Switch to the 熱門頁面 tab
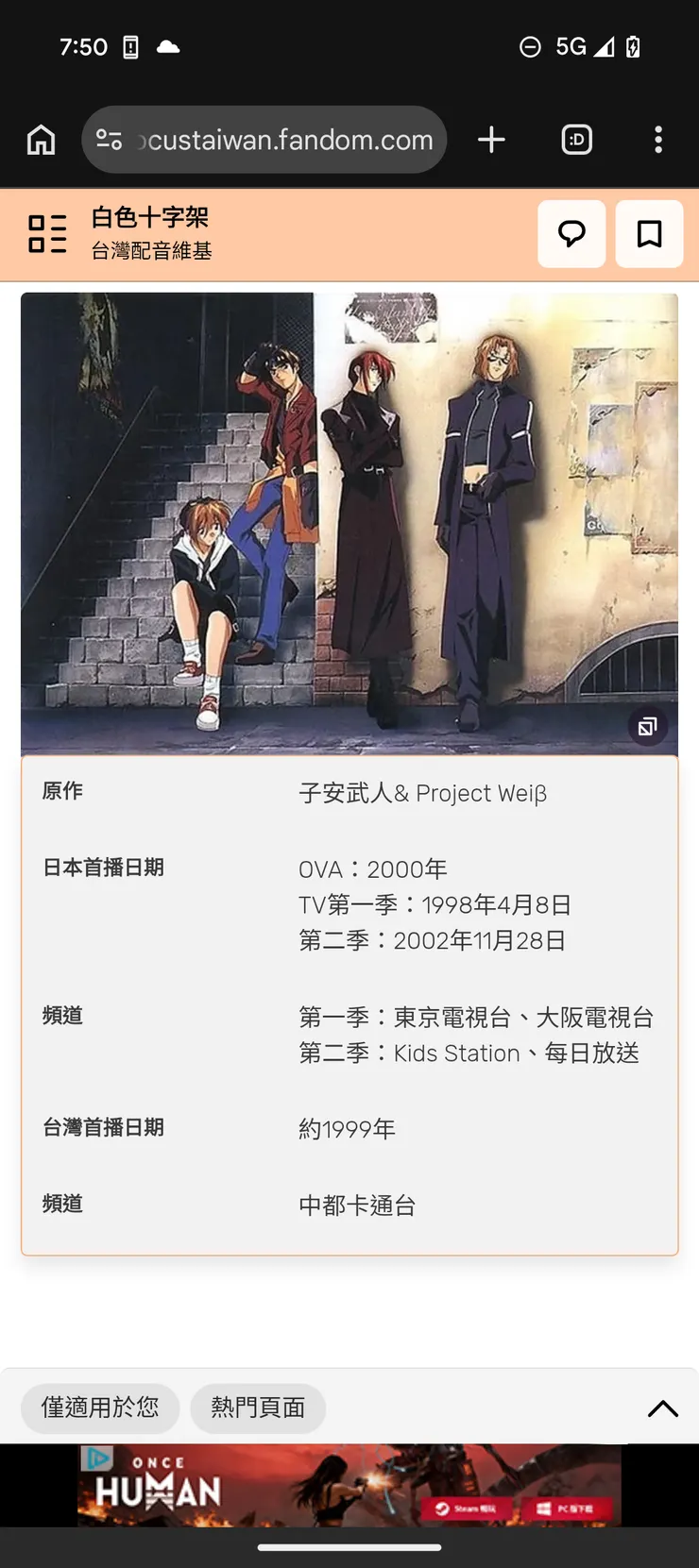699x1568 pixels. click(258, 1408)
